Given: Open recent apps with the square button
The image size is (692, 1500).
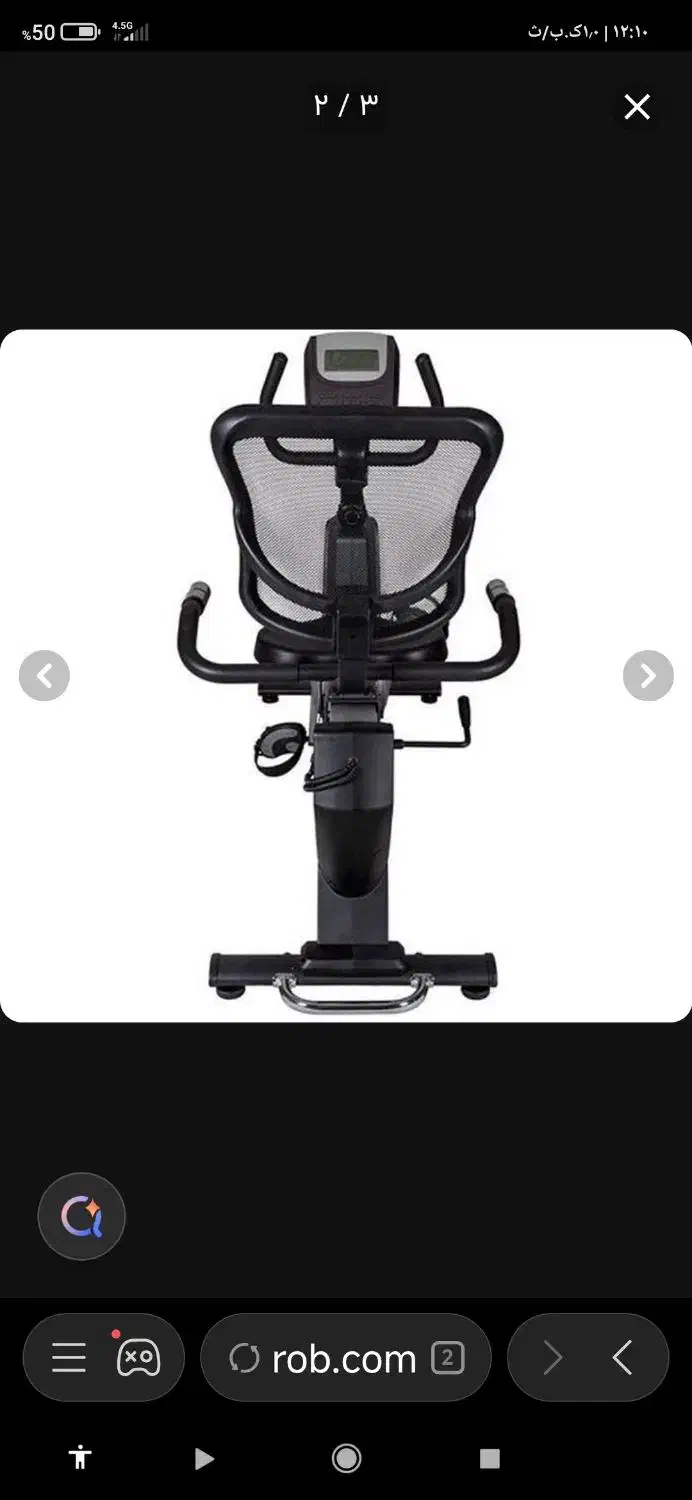Looking at the screenshot, I should coord(489,1459).
